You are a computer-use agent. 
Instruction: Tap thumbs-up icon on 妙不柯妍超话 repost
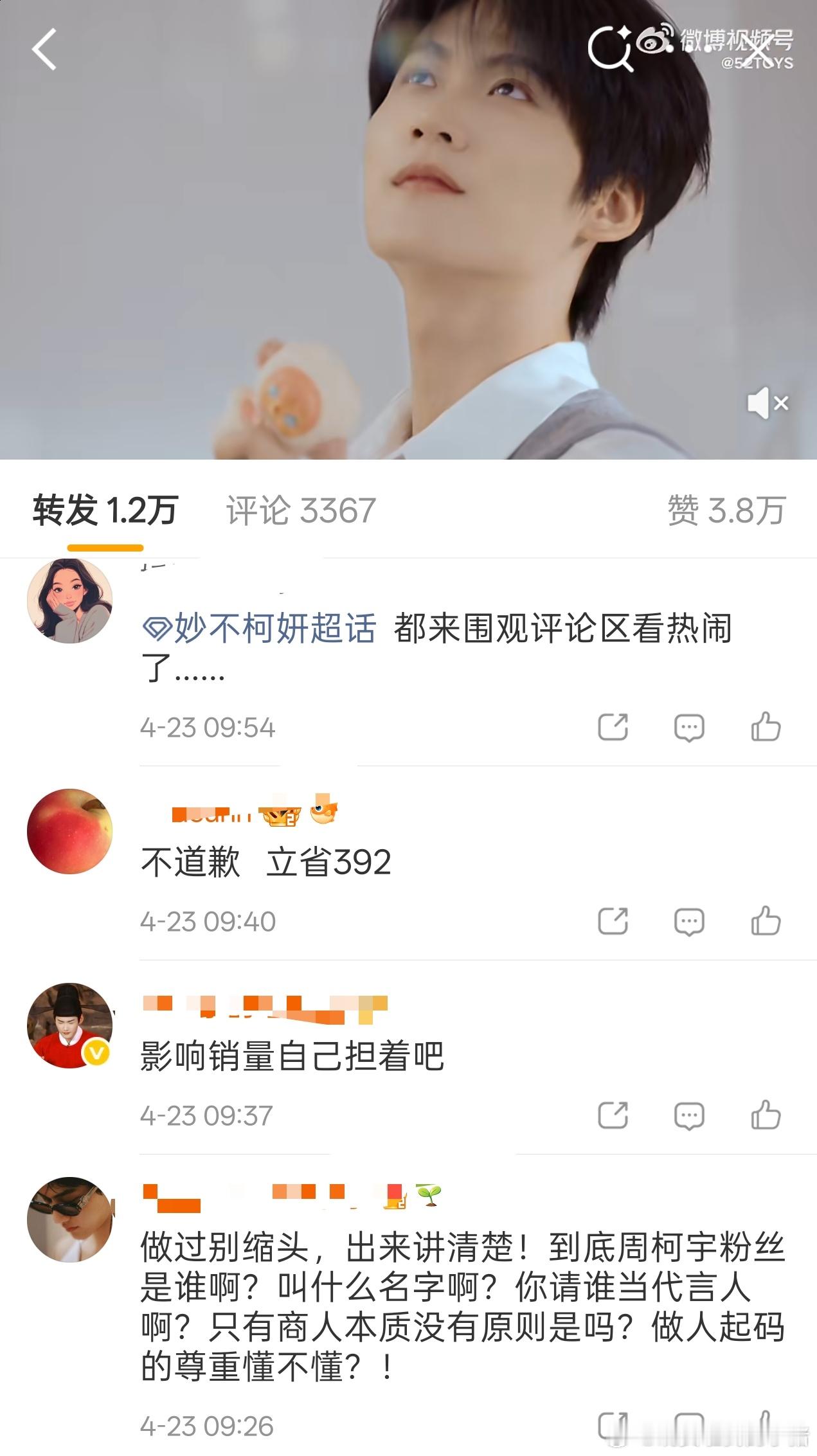point(766,726)
